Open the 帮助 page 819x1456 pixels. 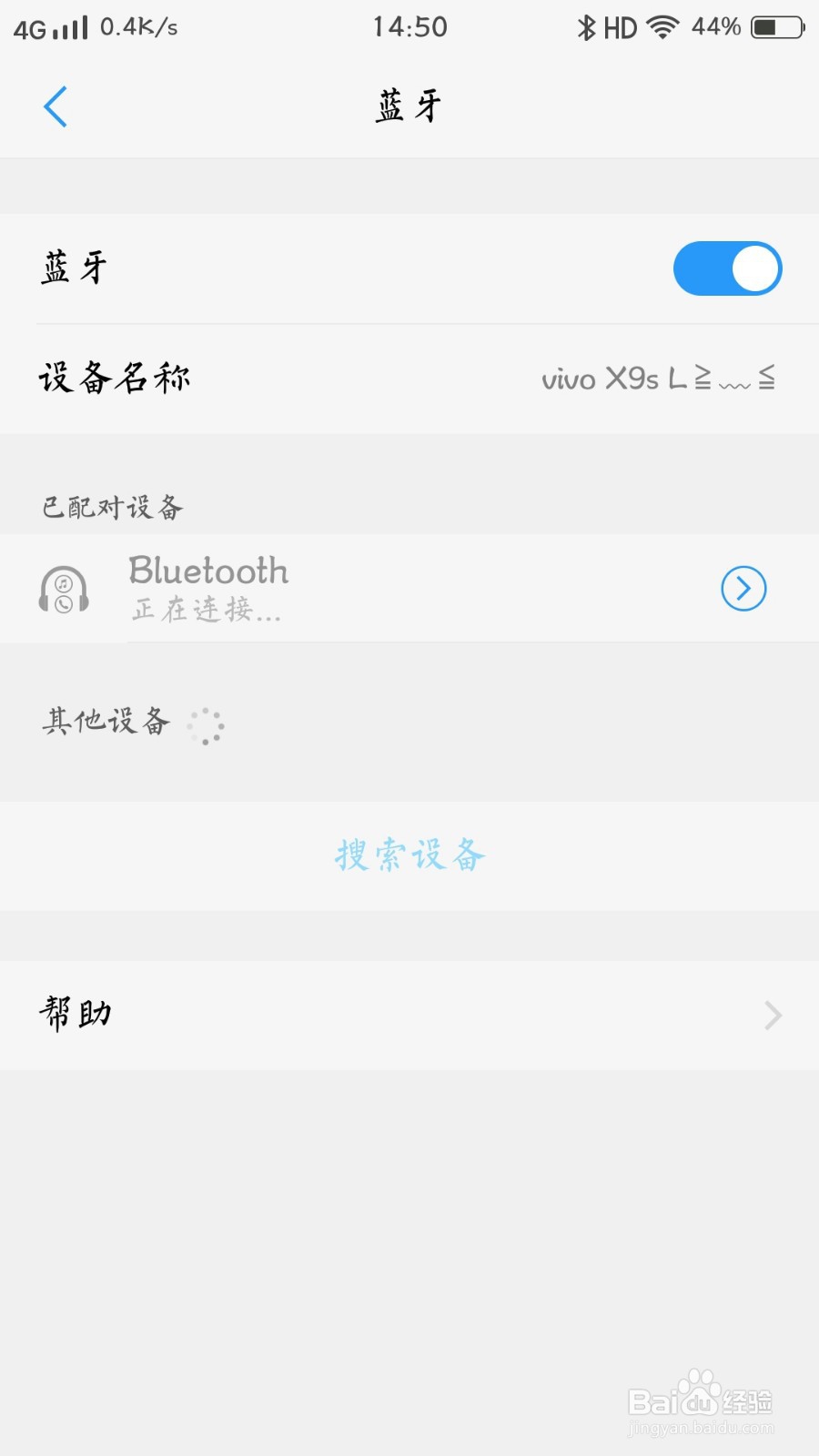[409, 1015]
